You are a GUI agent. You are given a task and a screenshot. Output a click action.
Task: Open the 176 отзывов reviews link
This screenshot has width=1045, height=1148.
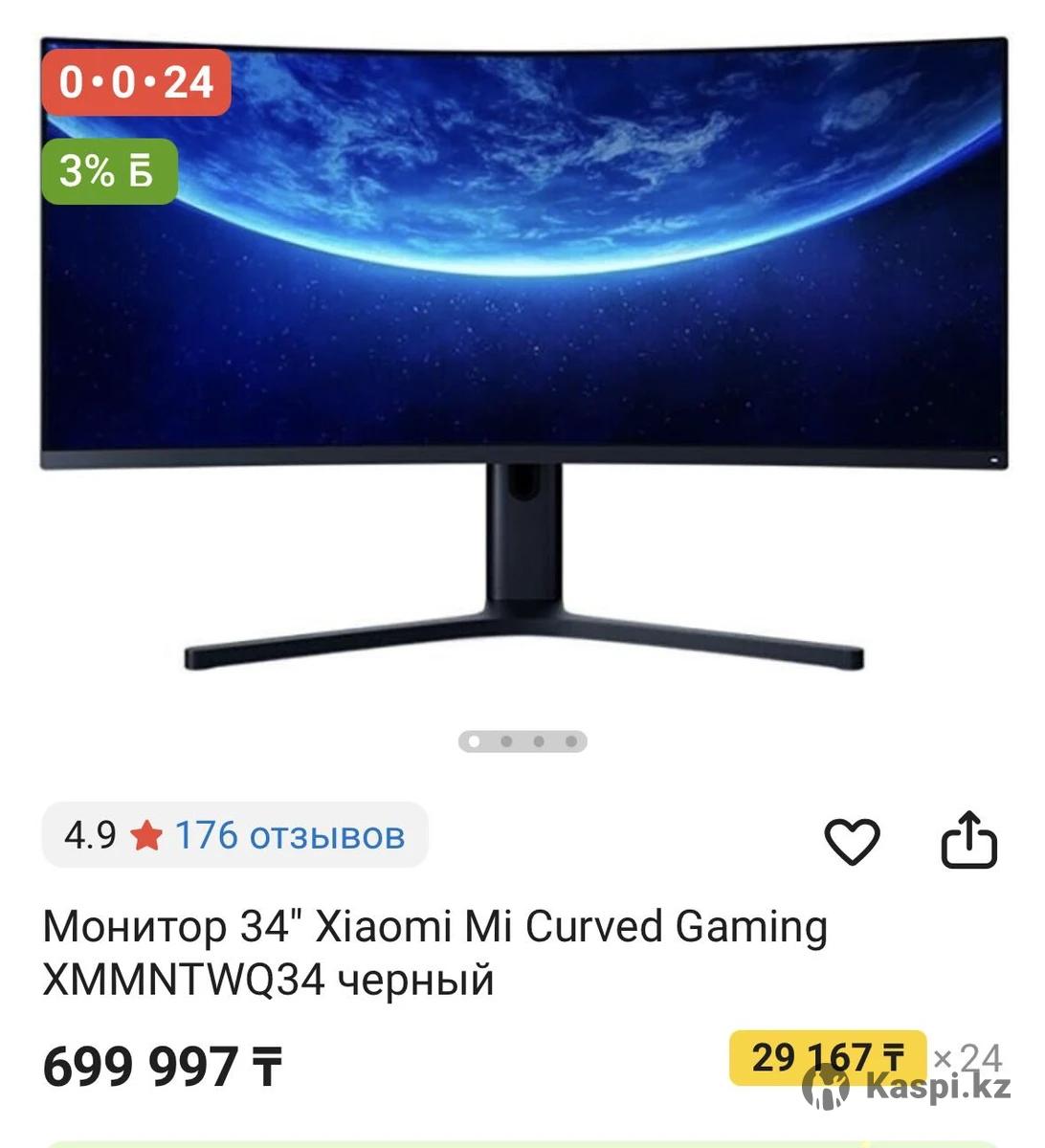[289, 835]
